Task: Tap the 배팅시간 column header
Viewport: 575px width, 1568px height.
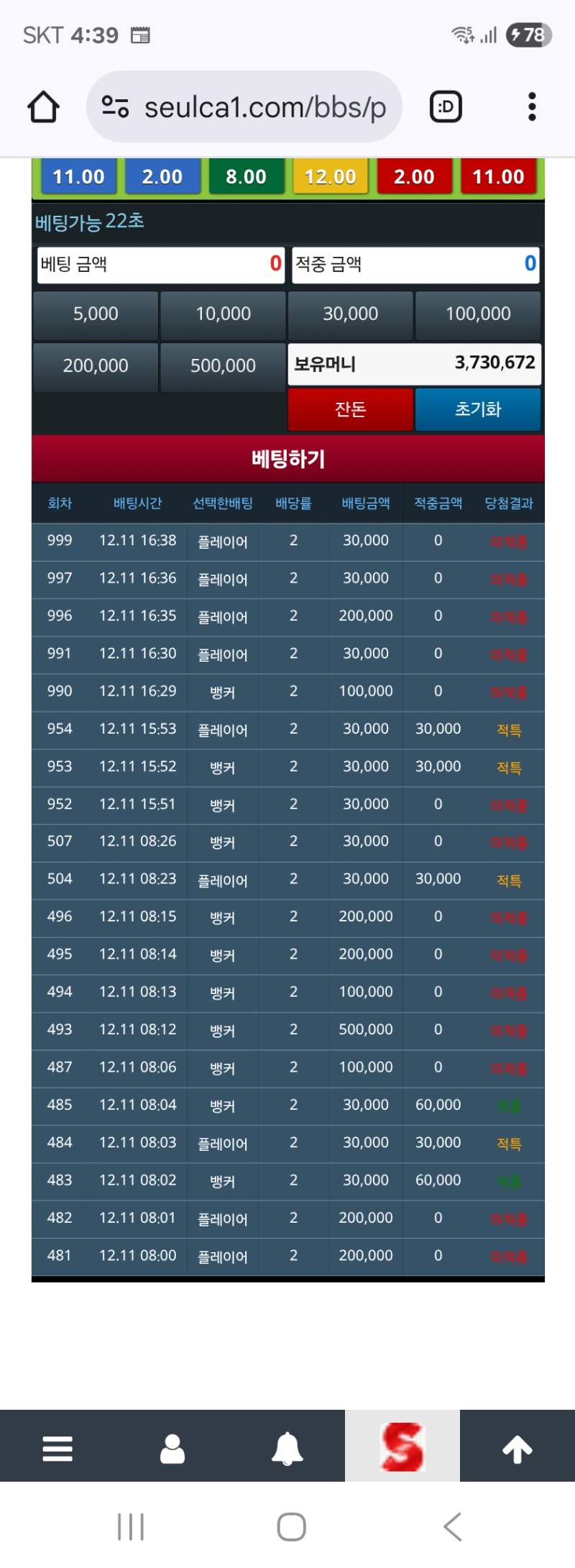Action: coord(137,503)
